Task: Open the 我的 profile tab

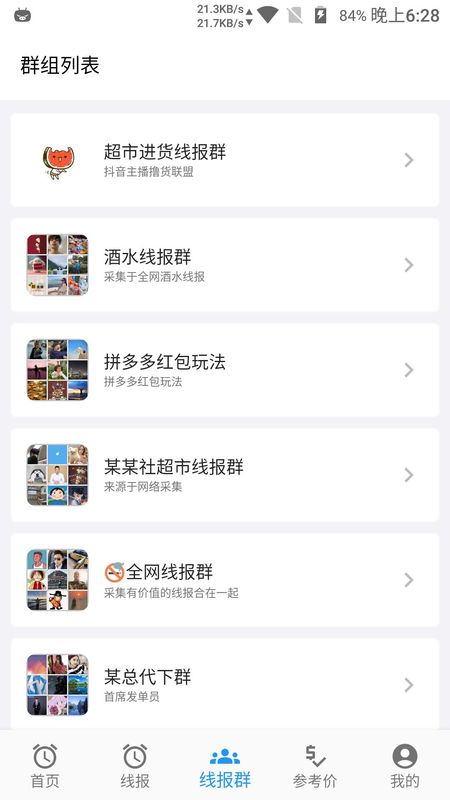Action: click(x=405, y=765)
